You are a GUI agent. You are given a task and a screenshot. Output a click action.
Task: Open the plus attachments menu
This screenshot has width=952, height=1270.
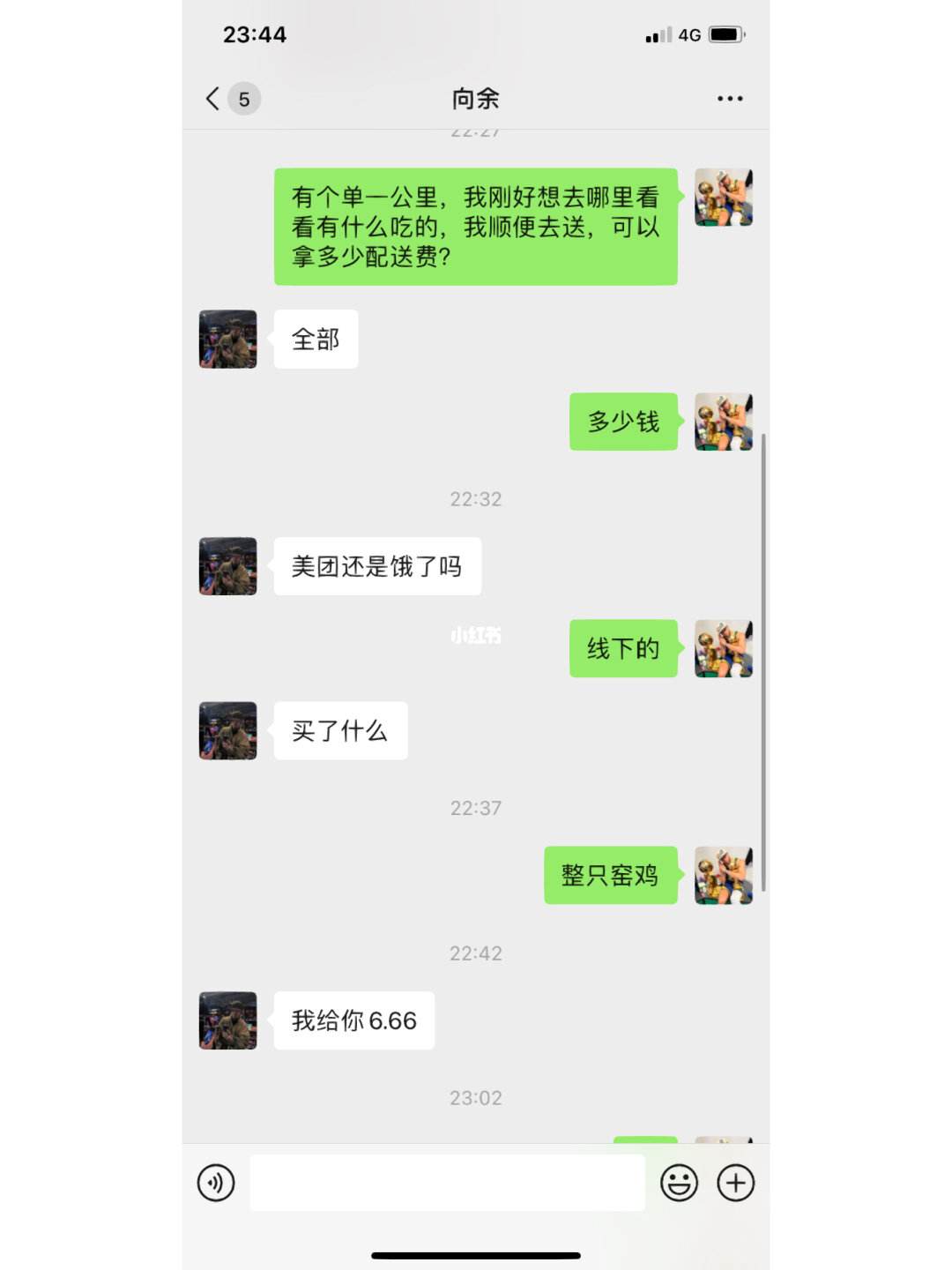click(736, 1183)
